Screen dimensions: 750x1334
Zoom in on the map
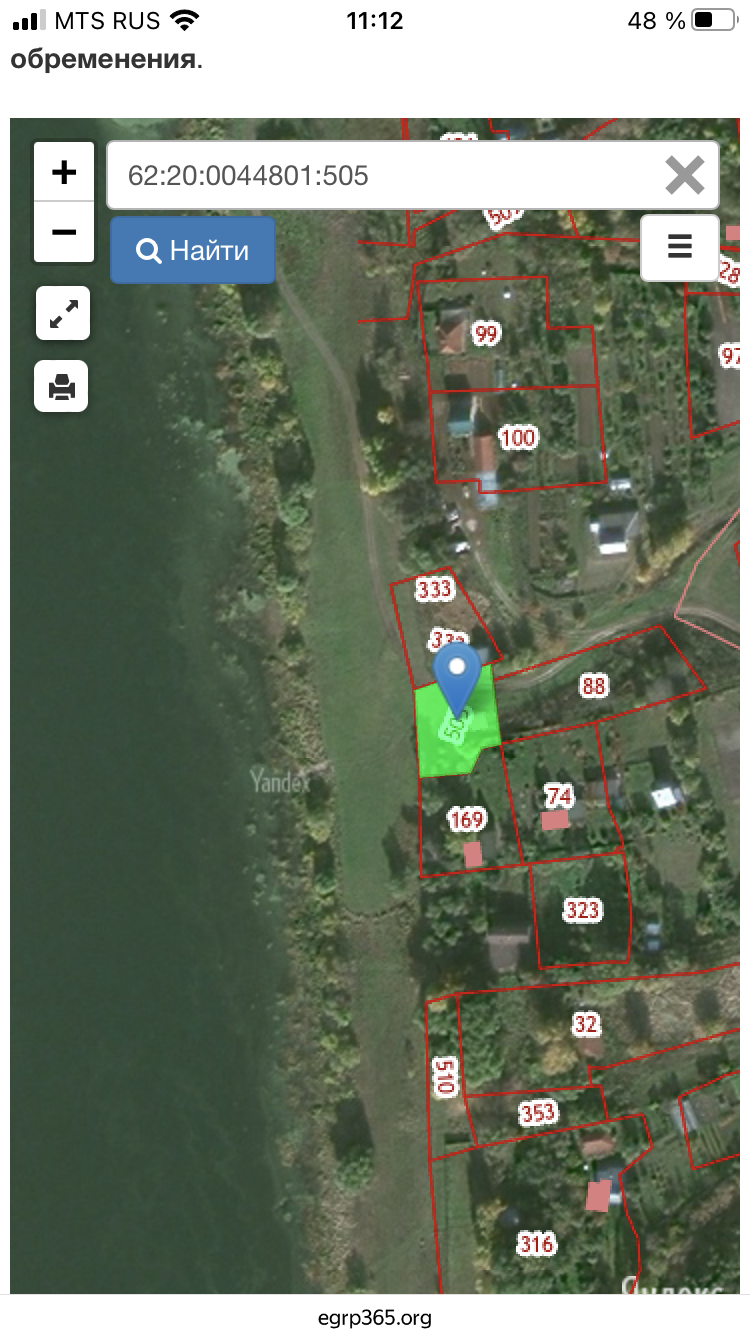tap(64, 172)
